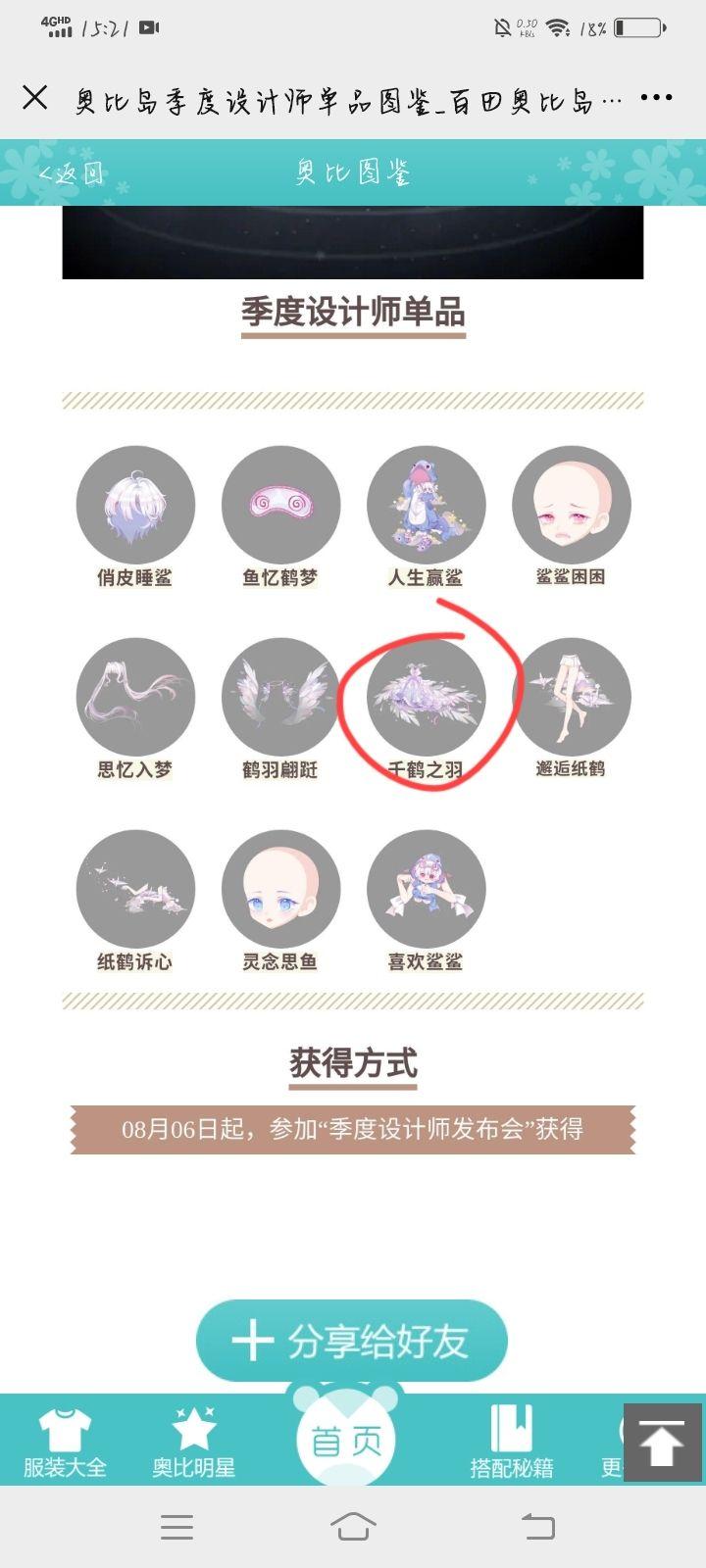Viewport: 706px width, 1568px height.
Task: Open the three-dot overflow menu
Action: point(656,98)
